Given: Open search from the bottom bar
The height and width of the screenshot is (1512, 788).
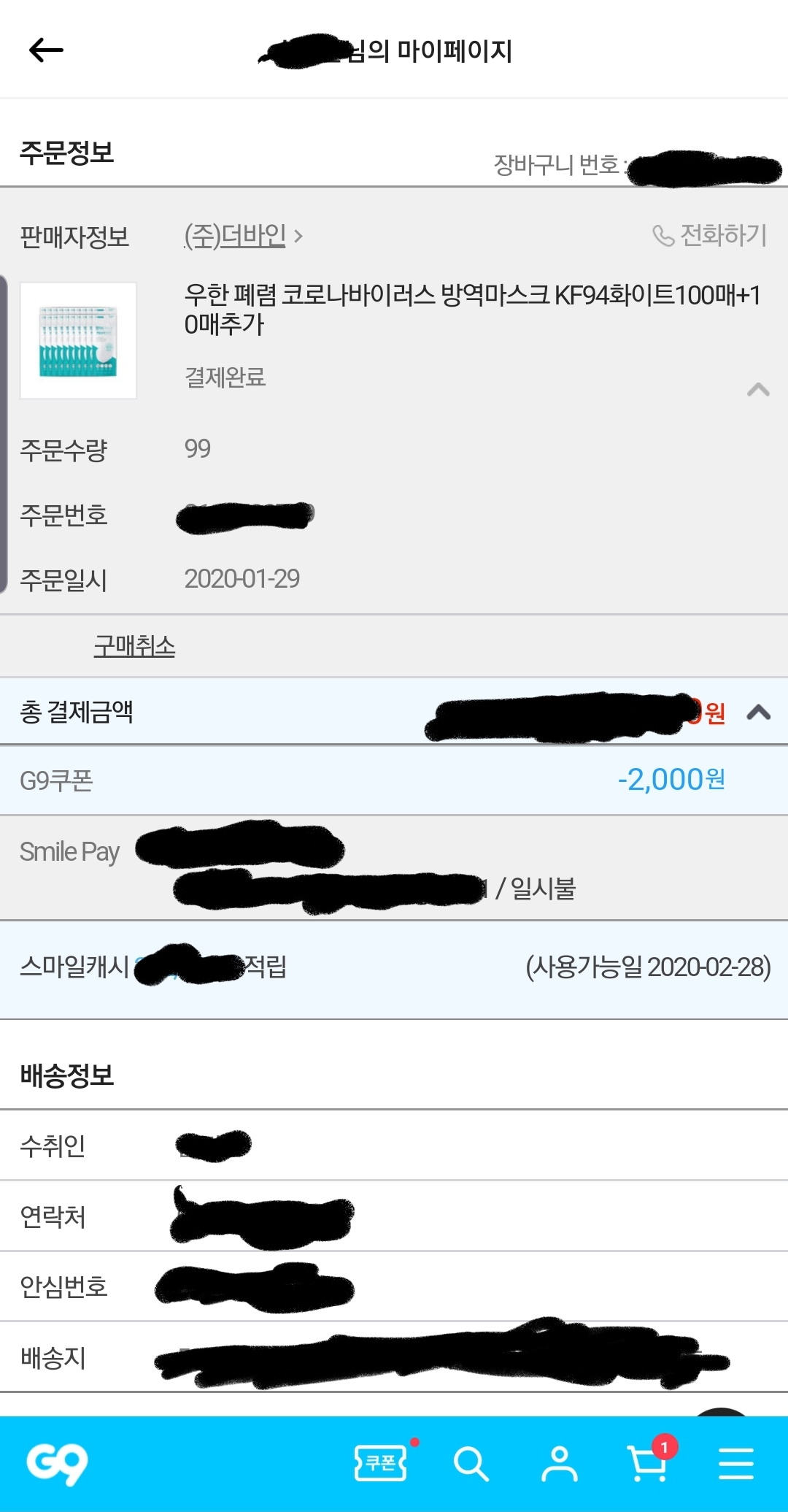Looking at the screenshot, I should pyautogui.click(x=471, y=1464).
